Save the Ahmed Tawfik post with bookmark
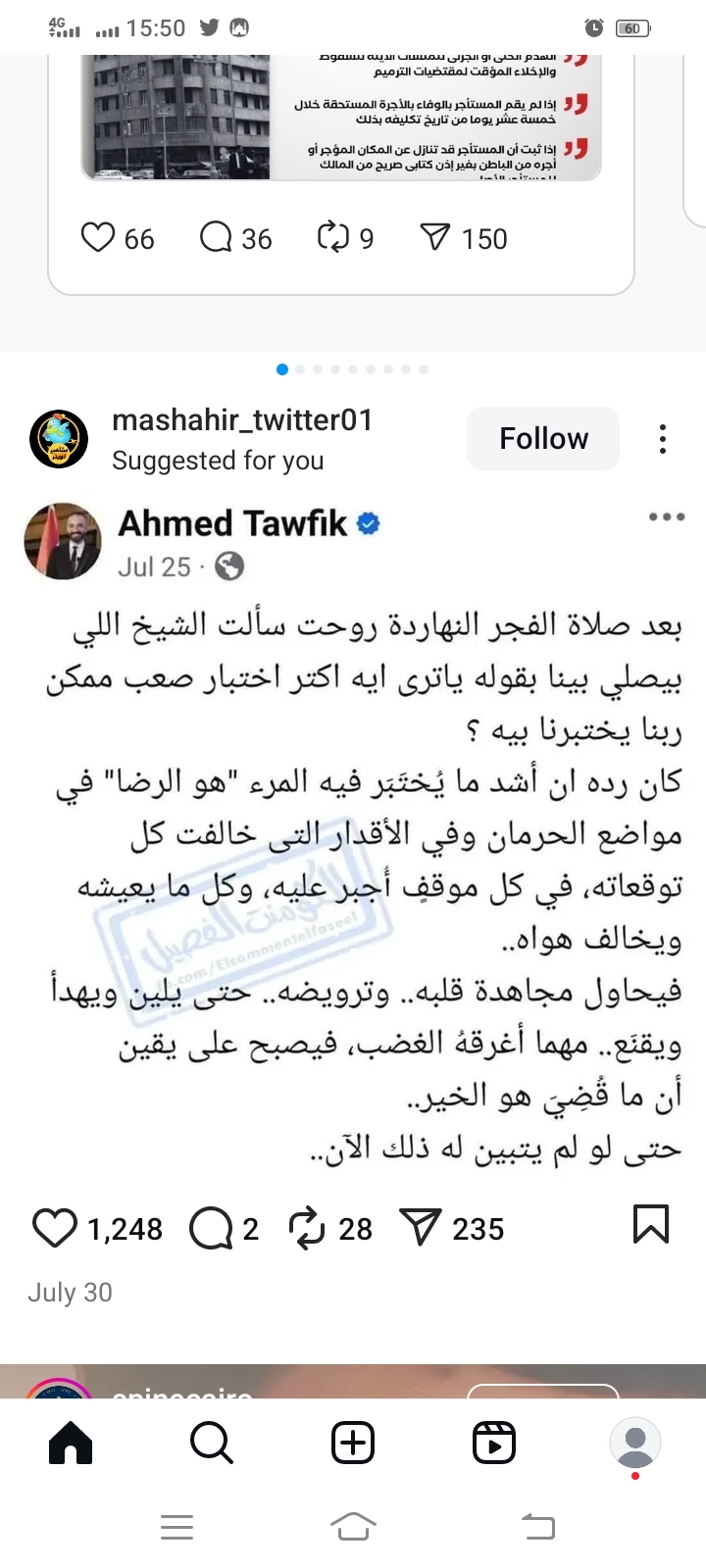Screen dimensions: 706x1568 pos(651,1224)
